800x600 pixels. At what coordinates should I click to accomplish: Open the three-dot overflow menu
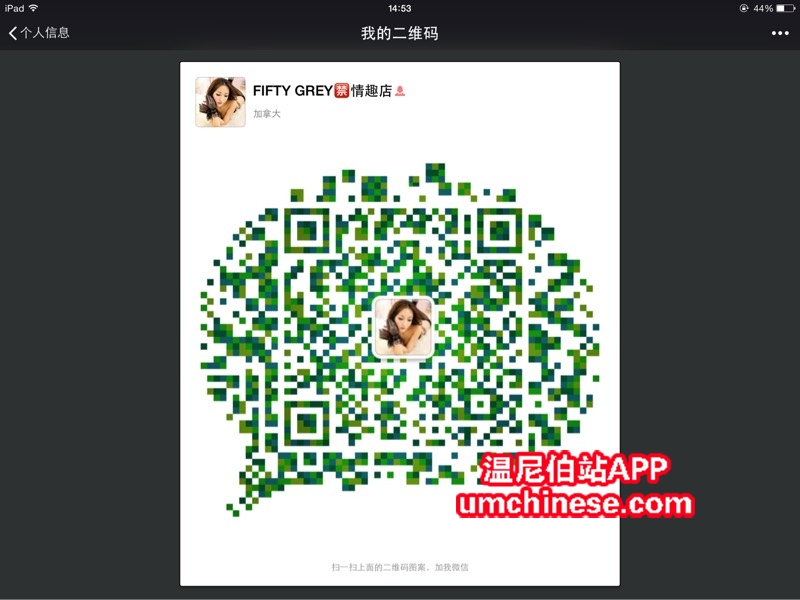coord(780,33)
